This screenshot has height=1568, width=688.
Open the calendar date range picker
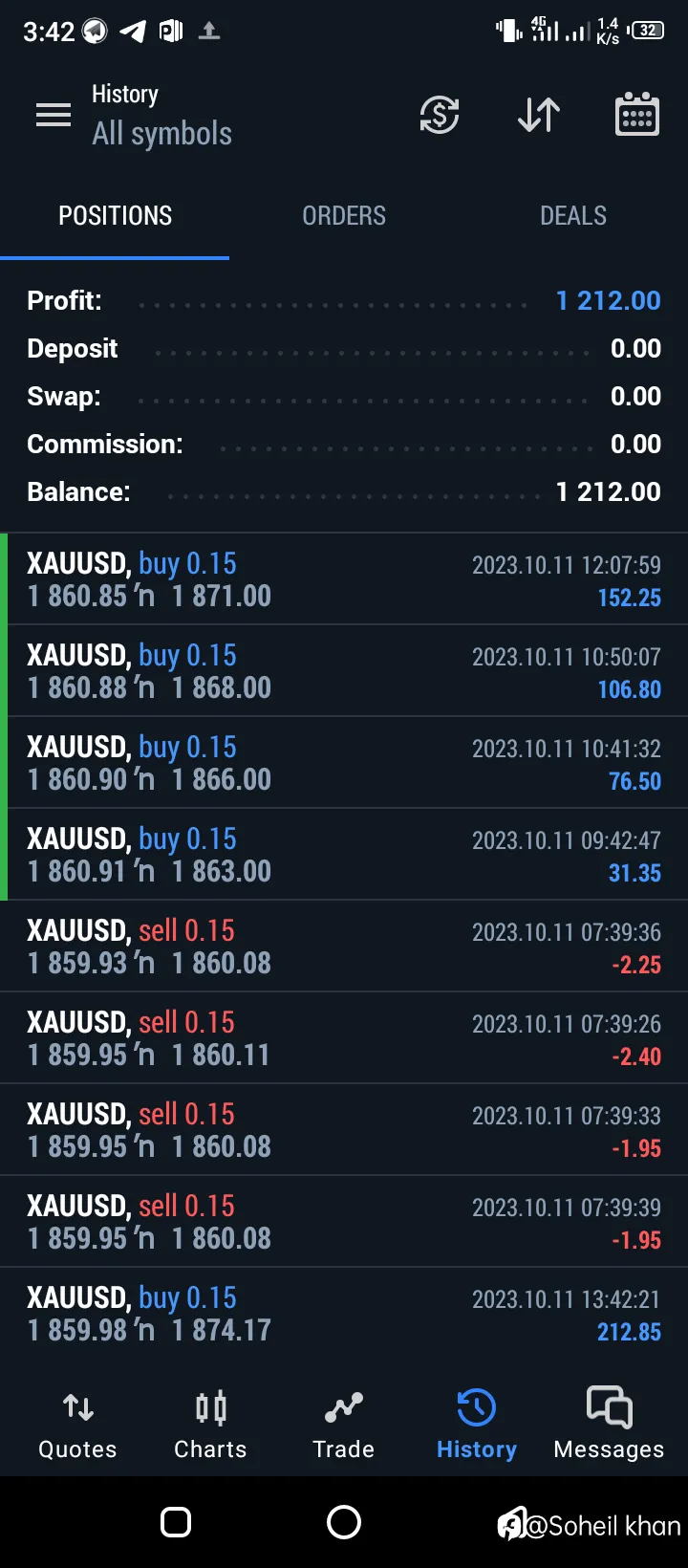[636, 115]
